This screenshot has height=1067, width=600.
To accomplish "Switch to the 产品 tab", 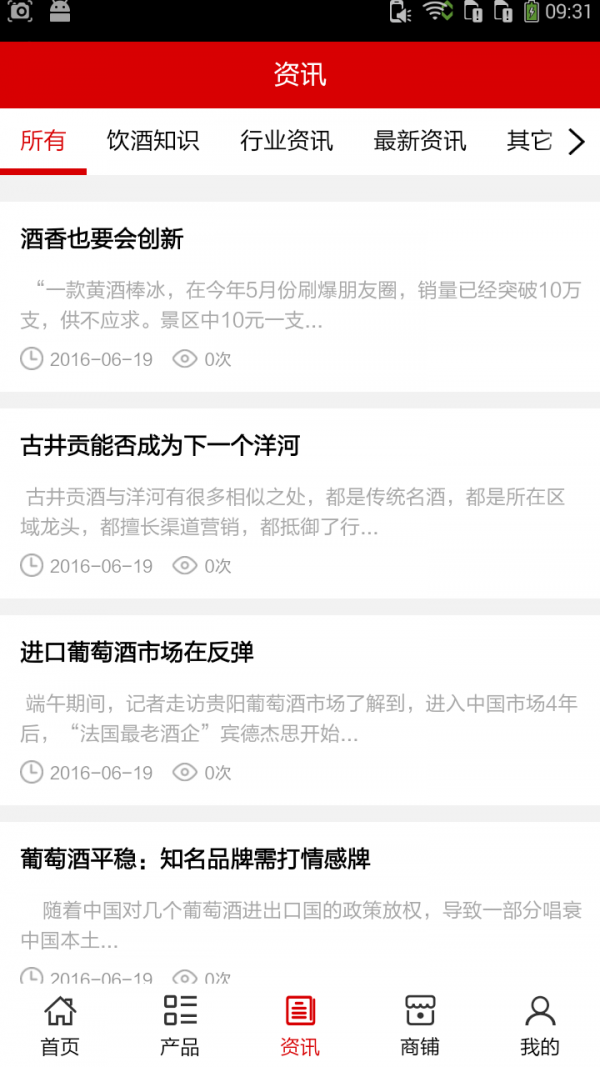I will [x=180, y=1025].
